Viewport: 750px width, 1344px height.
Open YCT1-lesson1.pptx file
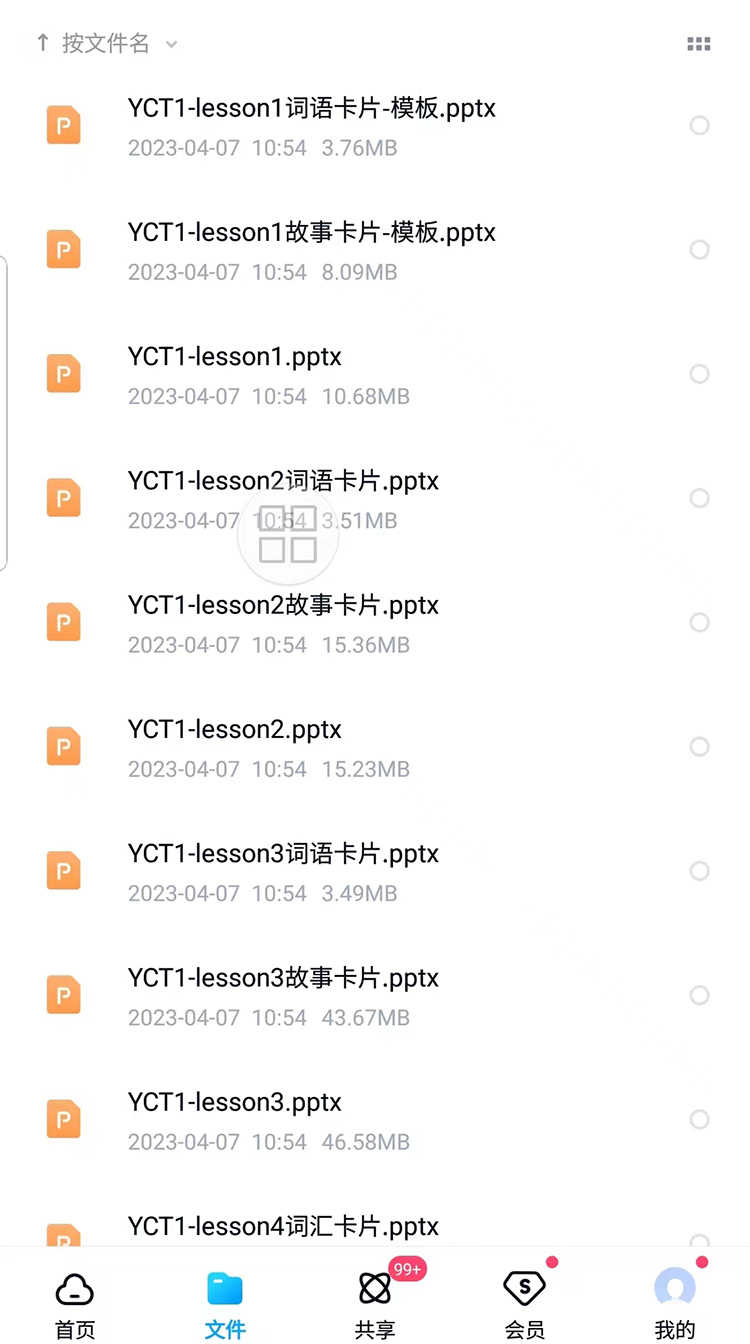[375, 374]
